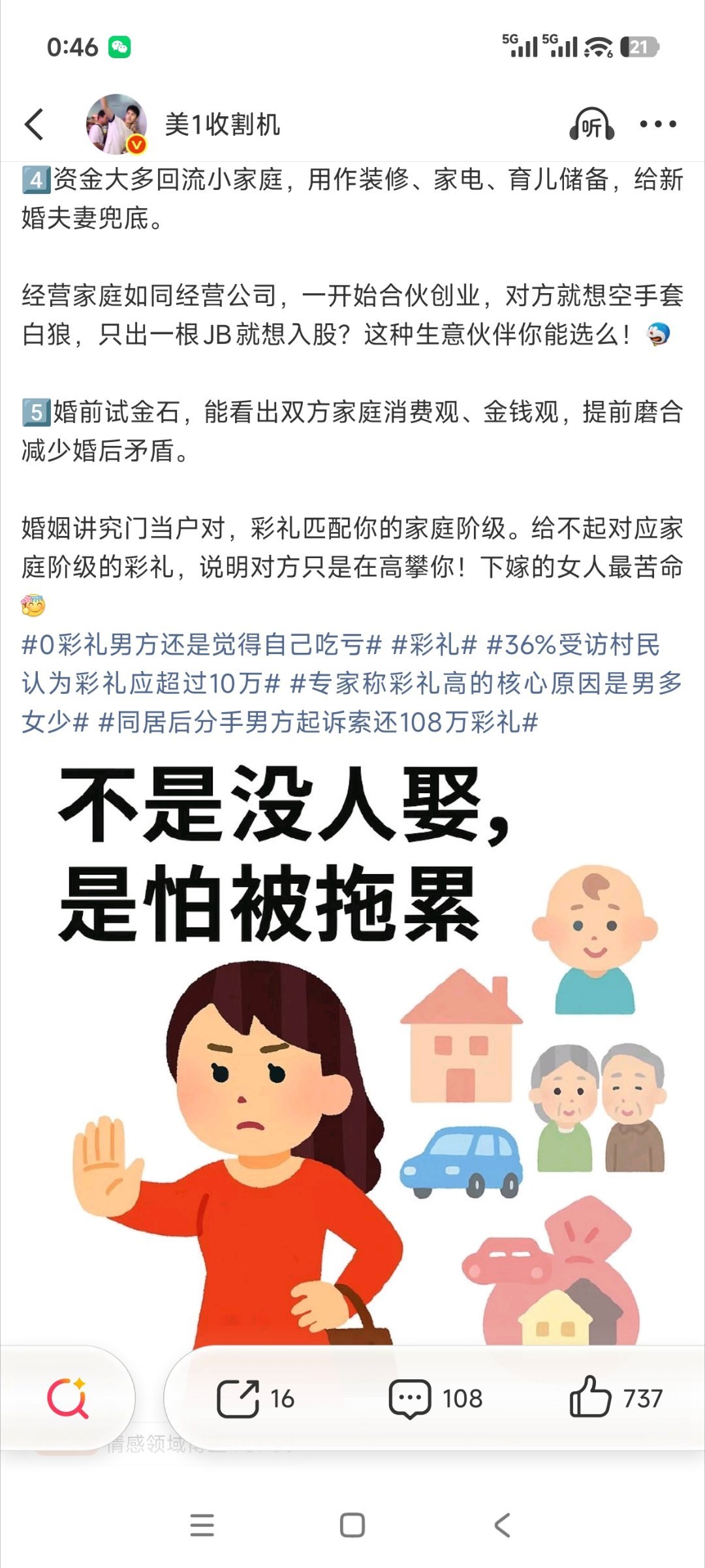Viewport: 705px width, 1568px height.
Task: Go to the system home screen
Action: point(352,1526)
